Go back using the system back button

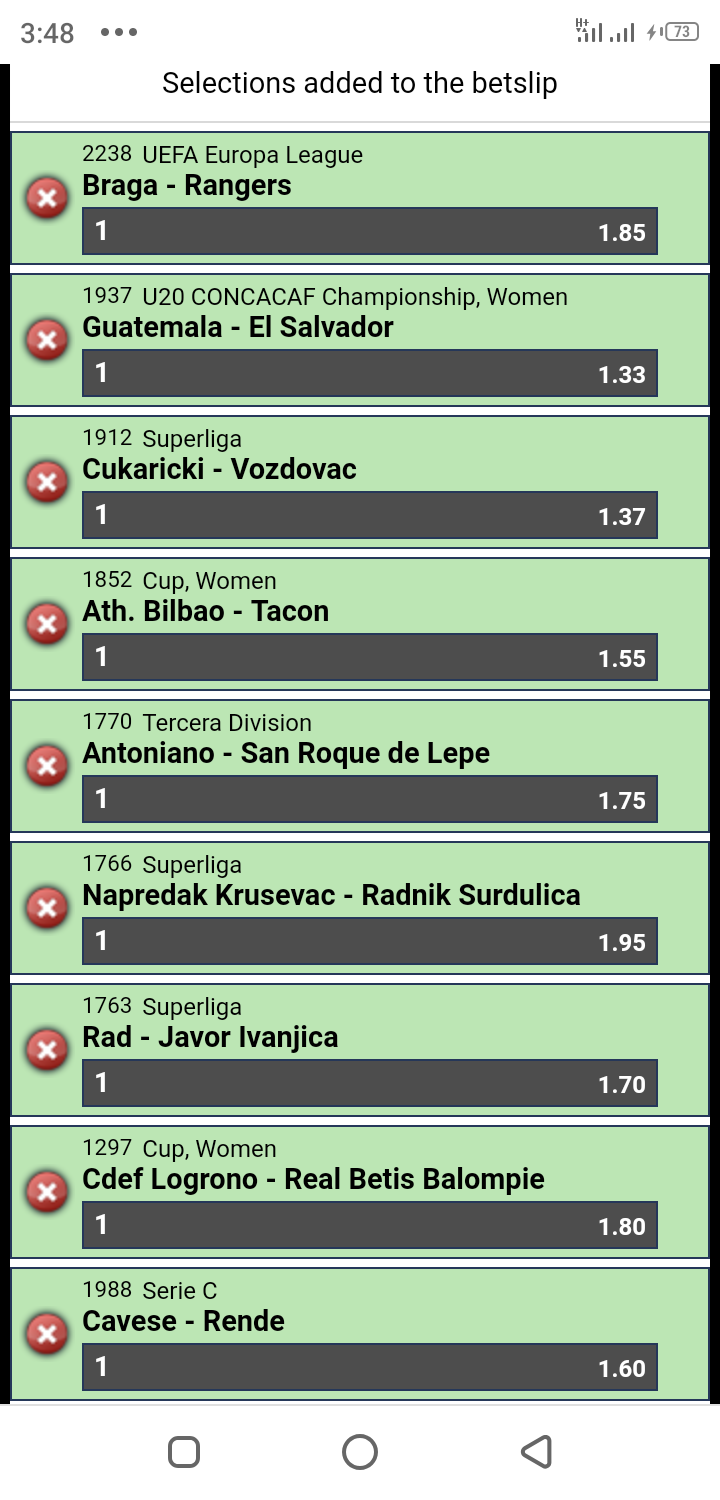tap(536, 1452)
